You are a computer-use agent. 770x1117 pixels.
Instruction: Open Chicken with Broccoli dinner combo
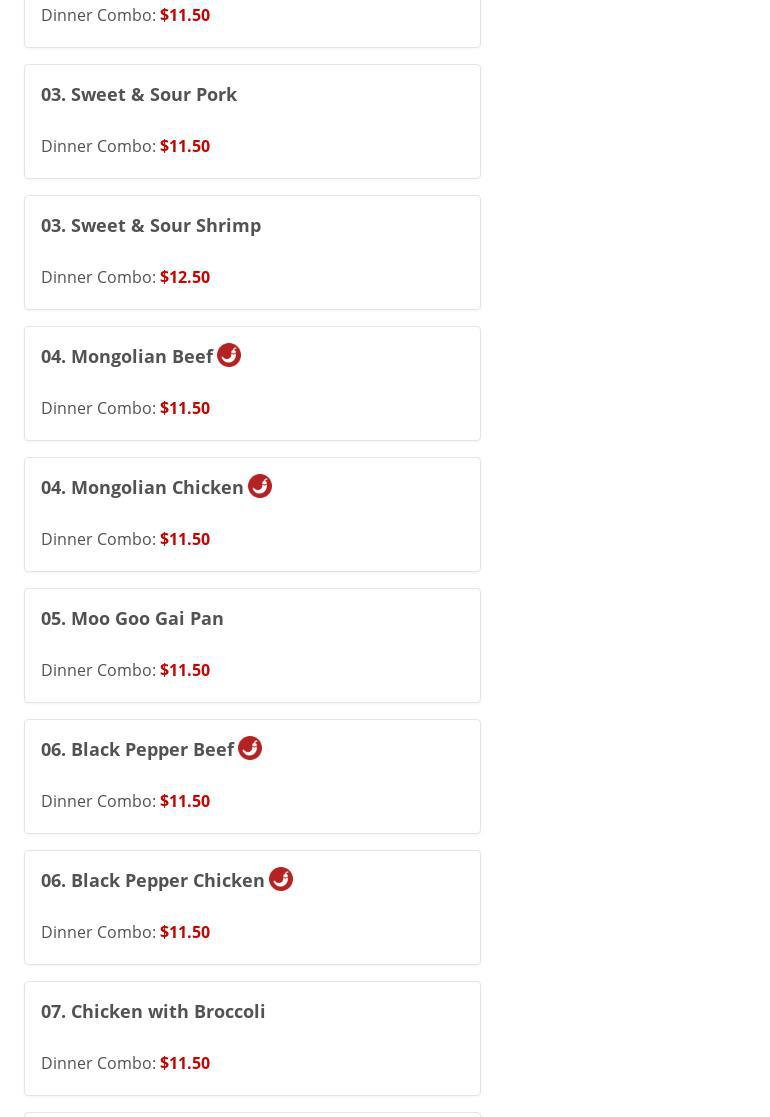[x=252, y=1038]
